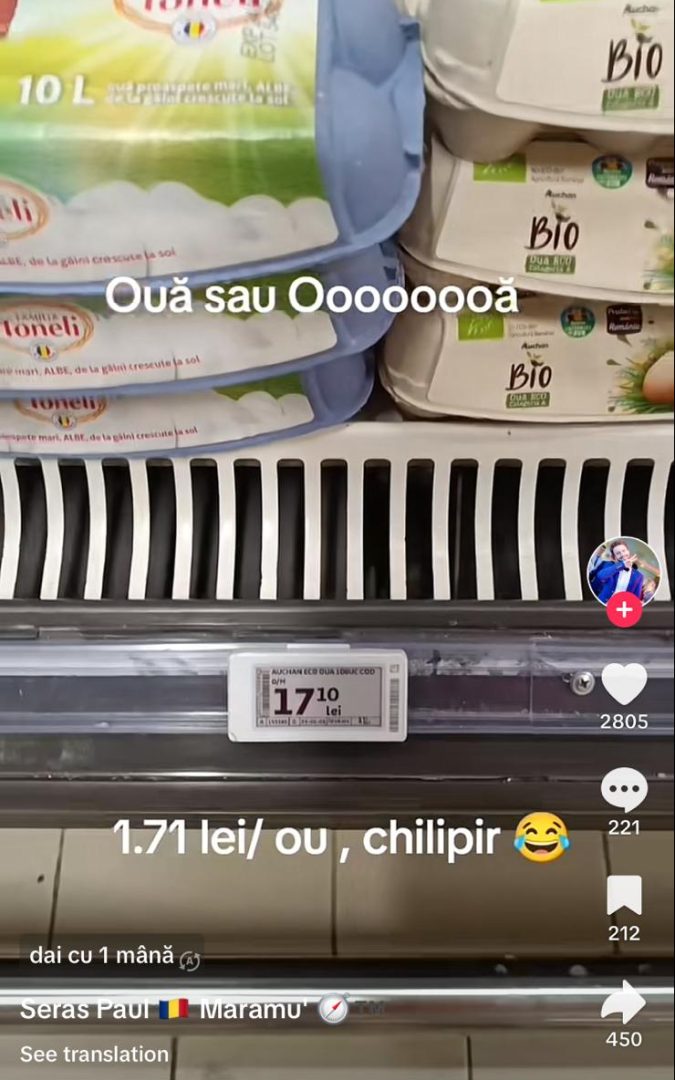Screen dimensions: 675x1080
Task: Bookmark this video to favorites
Action: pos(624,895)
